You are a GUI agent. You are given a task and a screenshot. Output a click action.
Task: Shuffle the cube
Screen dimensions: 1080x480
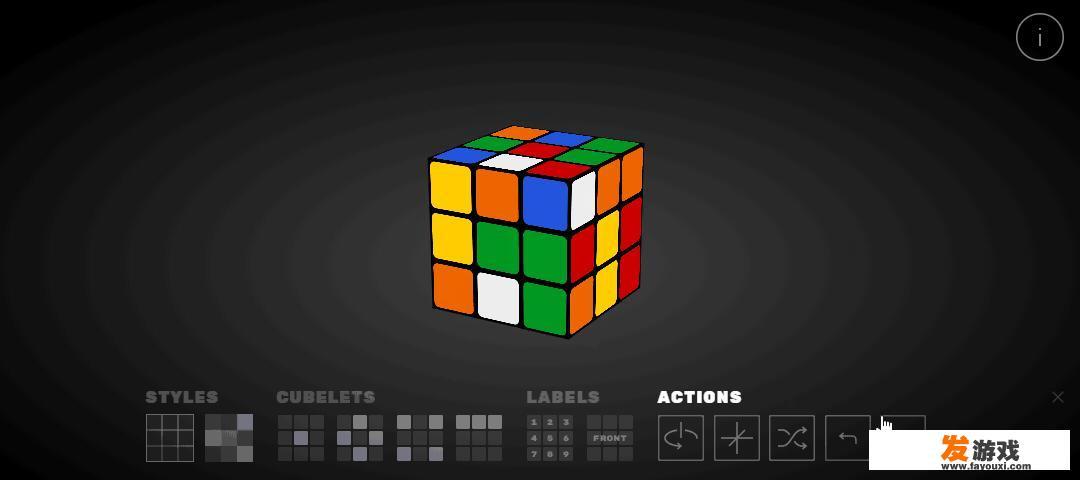792,438
